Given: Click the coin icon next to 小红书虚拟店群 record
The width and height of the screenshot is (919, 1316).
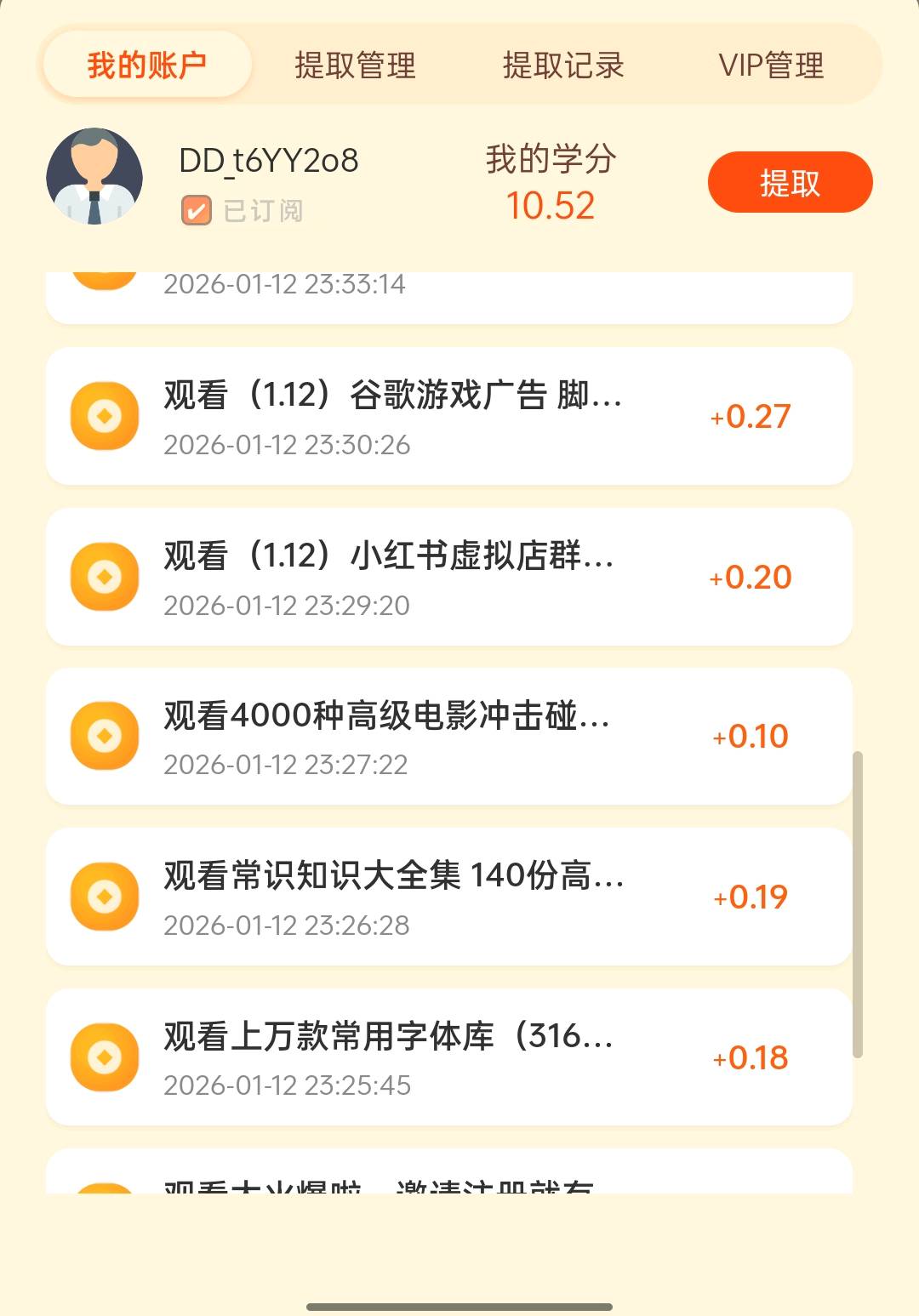Looking at the screenshot, I should 105,576.
